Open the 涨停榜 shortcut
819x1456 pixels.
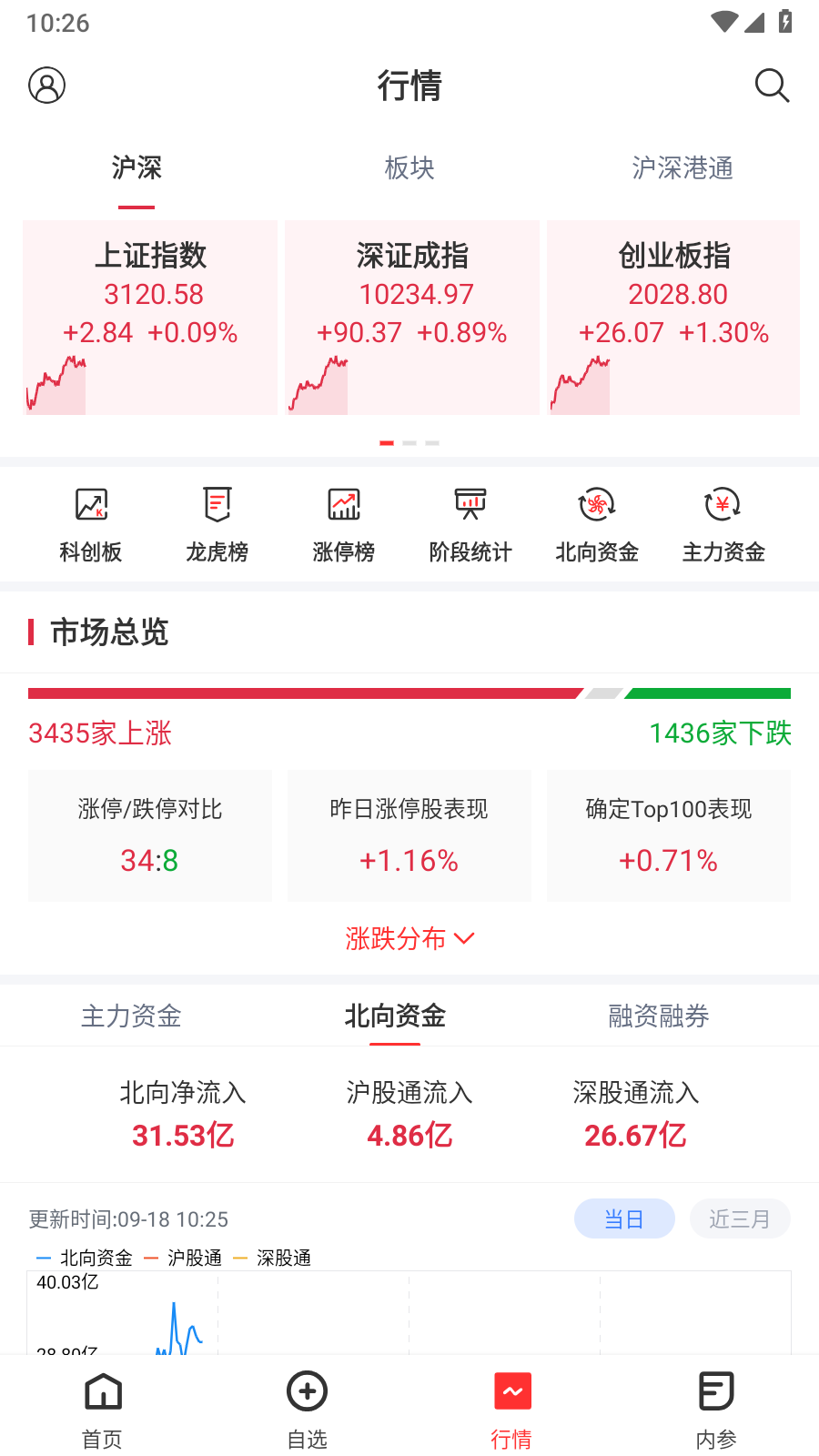(344, 524)
